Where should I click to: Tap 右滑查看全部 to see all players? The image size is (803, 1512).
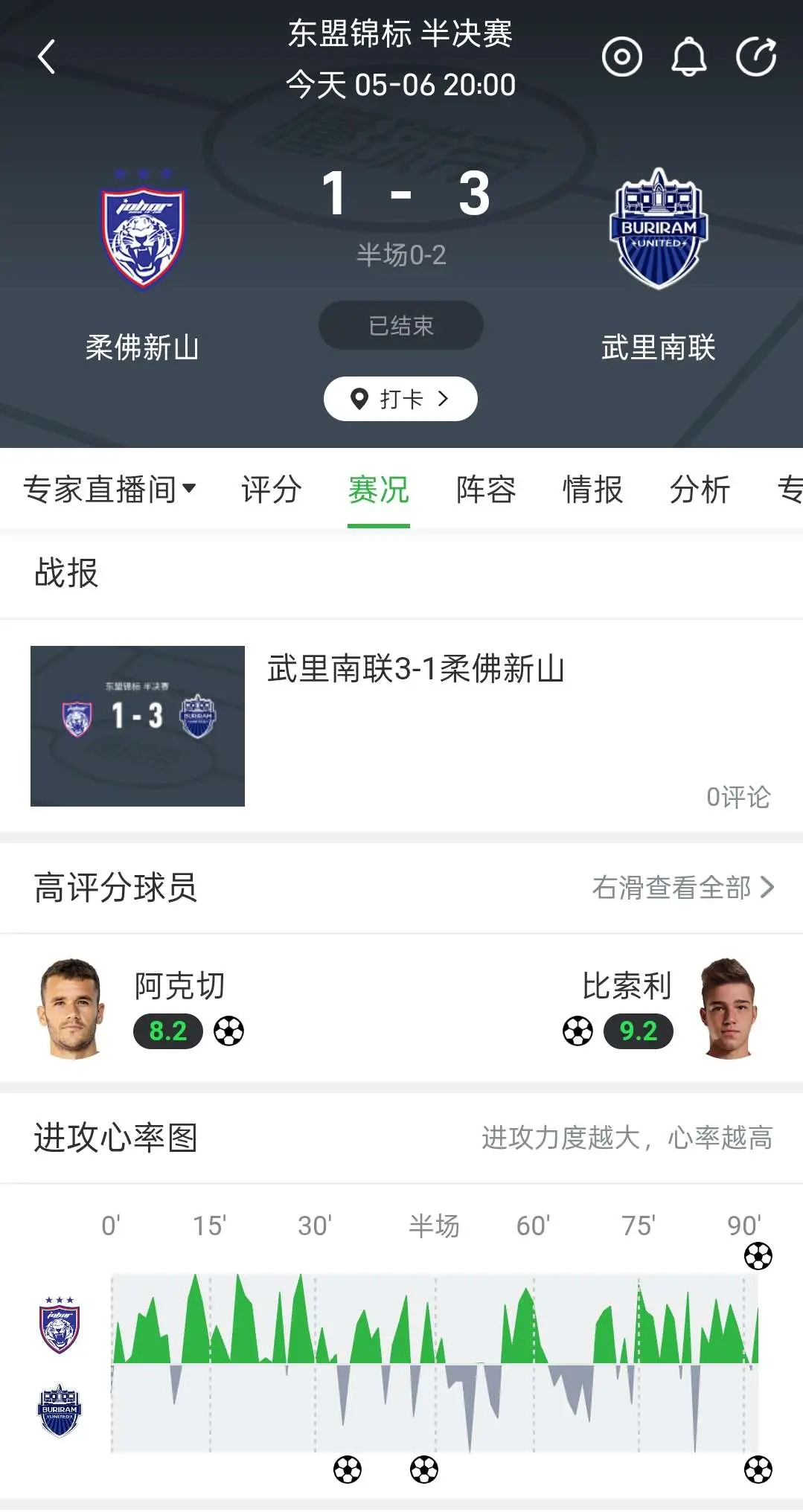coord(683,887)
